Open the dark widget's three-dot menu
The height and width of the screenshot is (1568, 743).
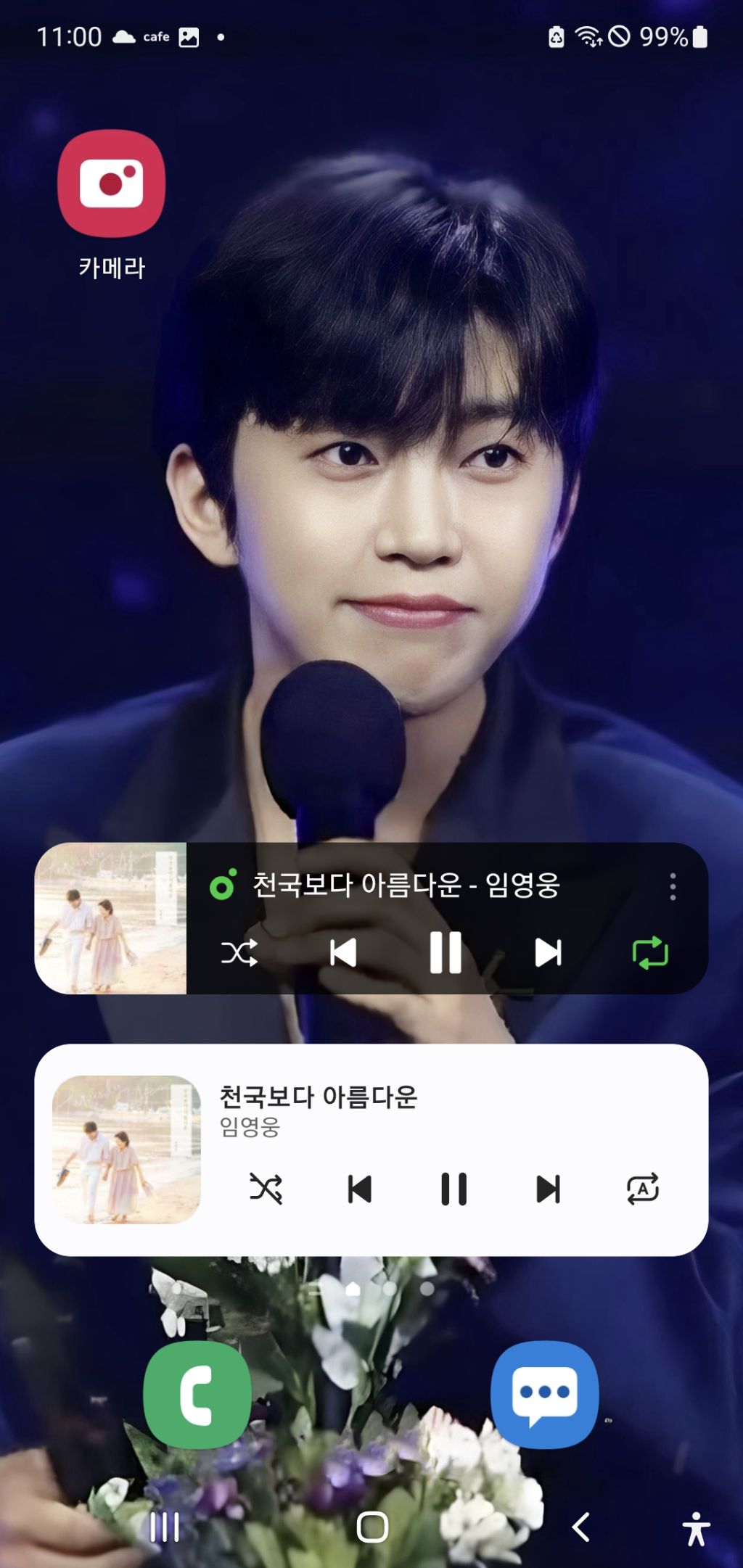[x=673, y=886]
